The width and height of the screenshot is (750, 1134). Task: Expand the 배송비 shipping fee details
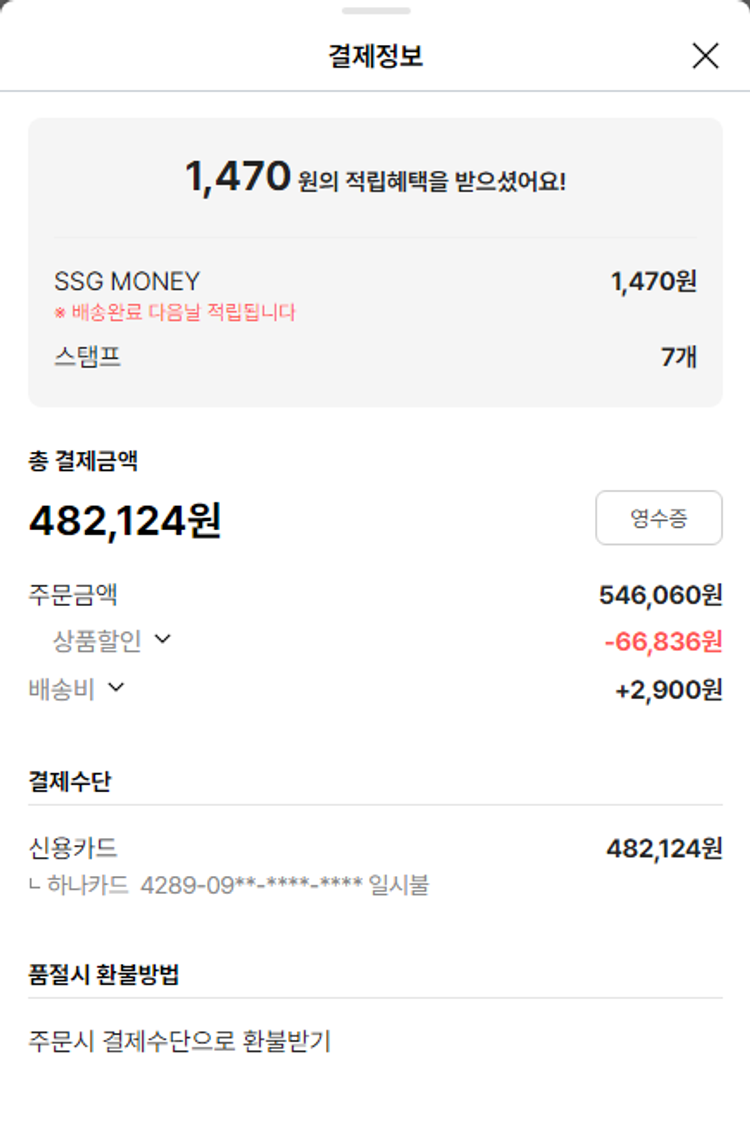[x=116, y=688]
